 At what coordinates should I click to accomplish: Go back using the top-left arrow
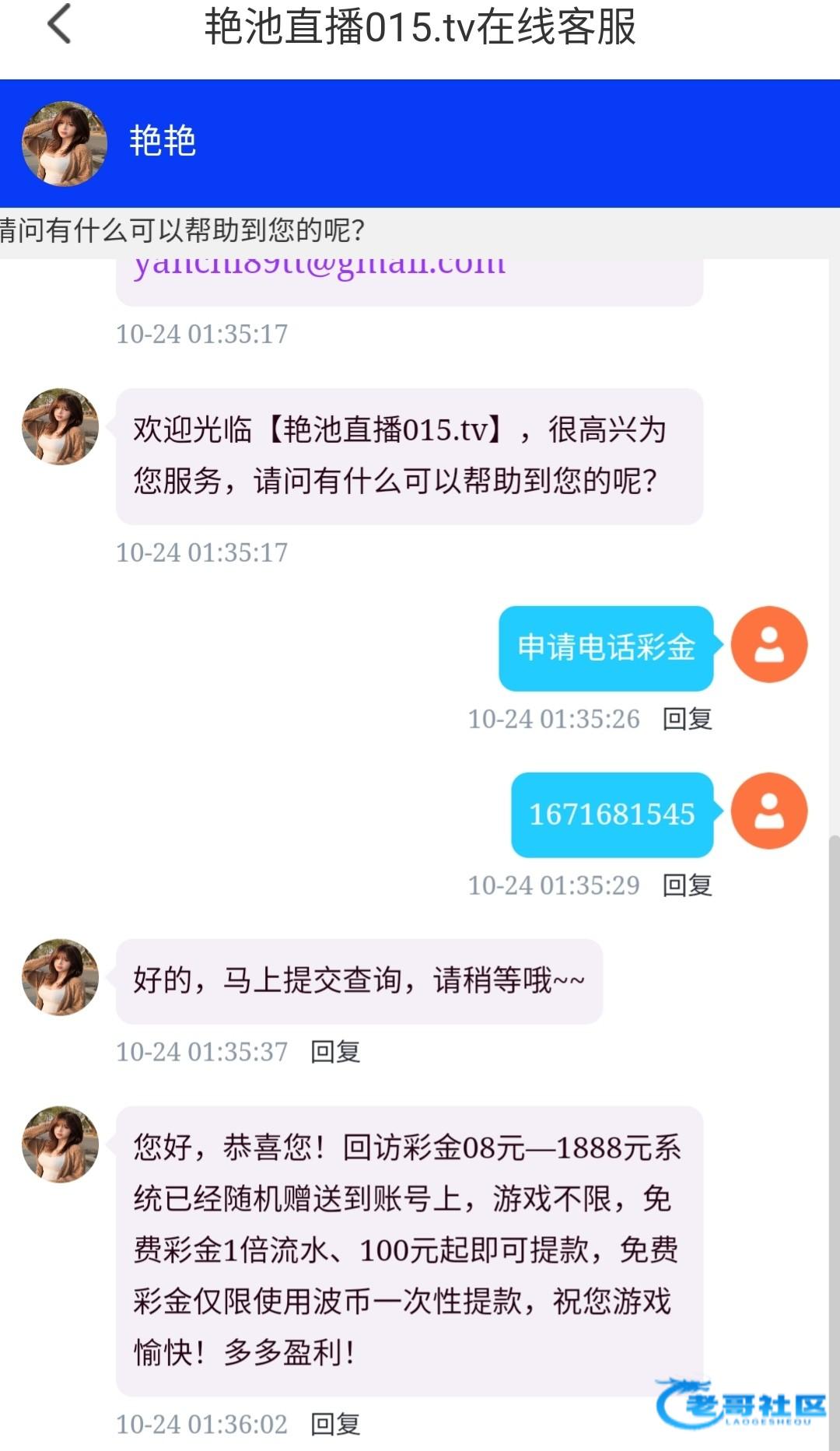[60, 25]
